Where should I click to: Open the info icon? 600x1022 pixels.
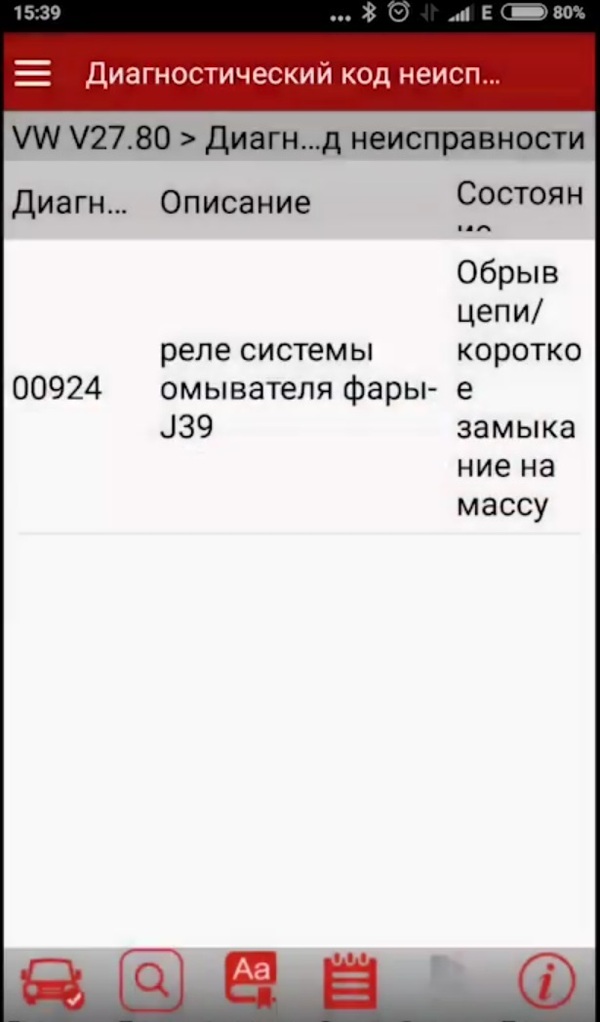tap(547, 982)
